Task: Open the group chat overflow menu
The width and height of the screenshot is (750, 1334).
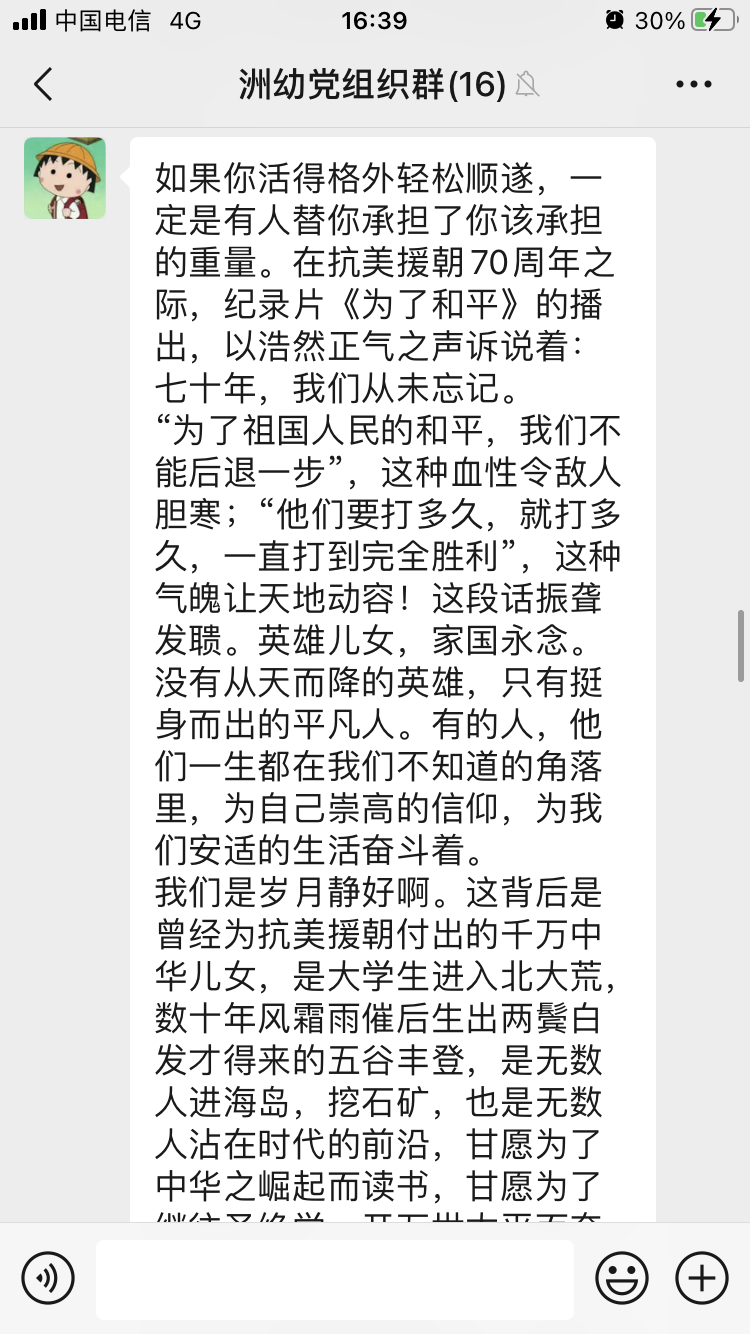Action: [x=694, y=85]
